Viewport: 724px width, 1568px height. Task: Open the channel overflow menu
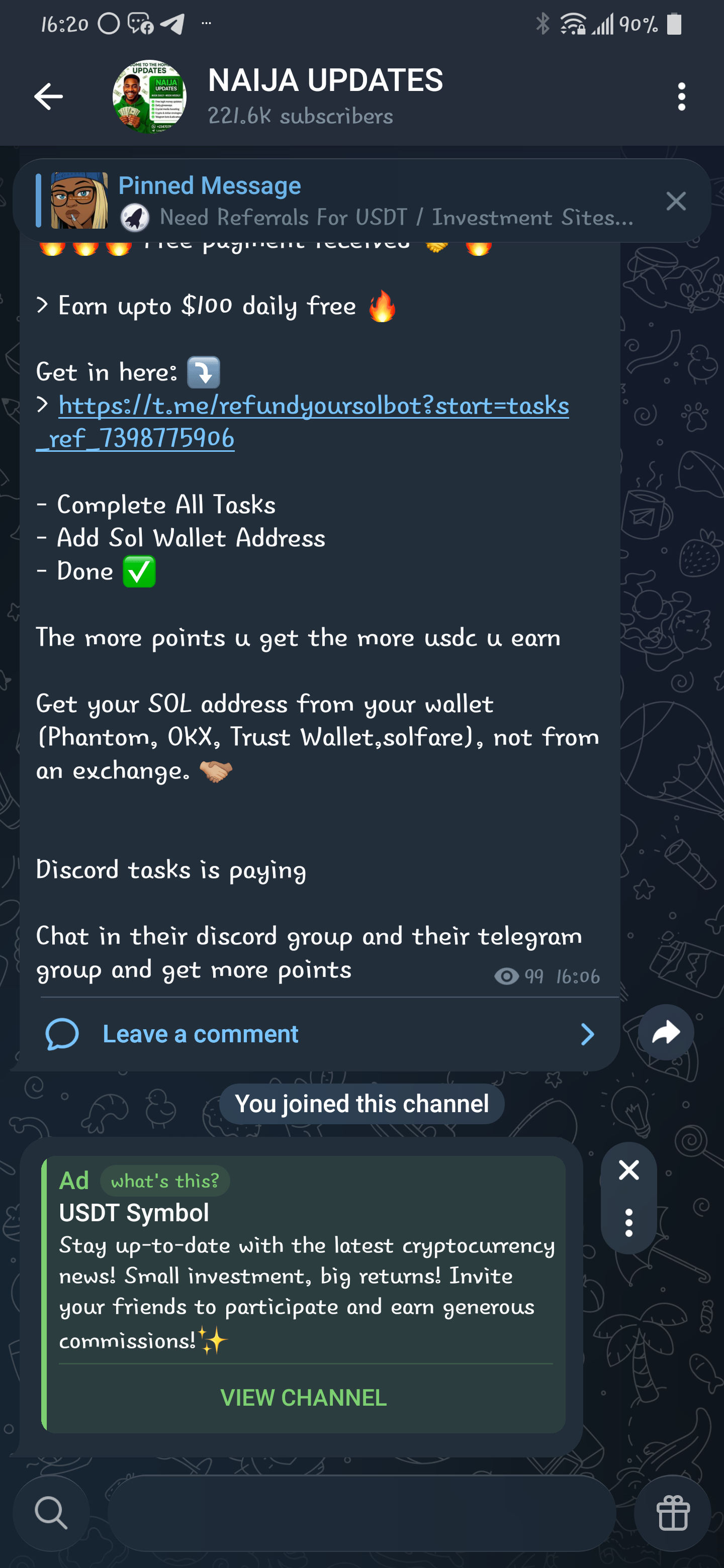click(x=681, y=96)
